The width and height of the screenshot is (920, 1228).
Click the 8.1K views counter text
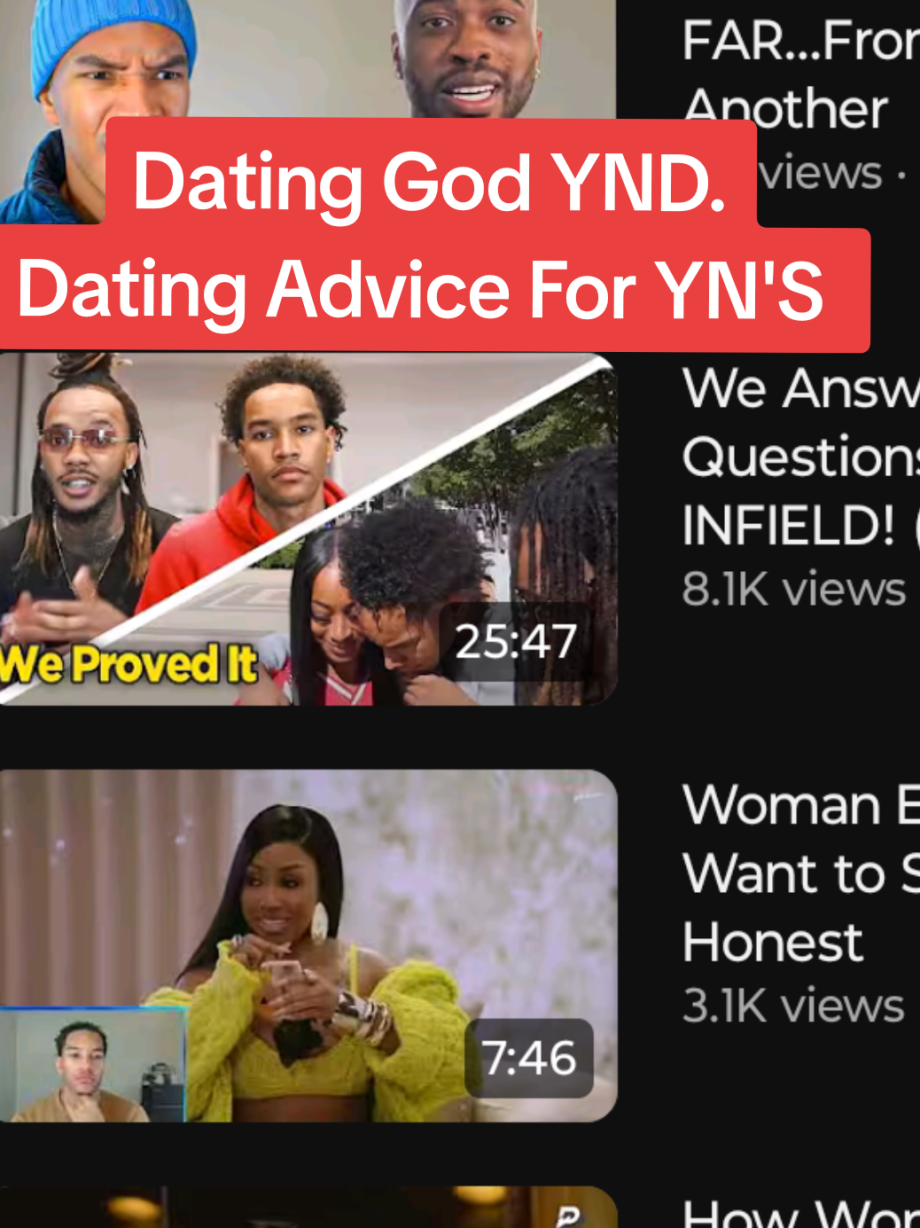(x=790, y=590)
